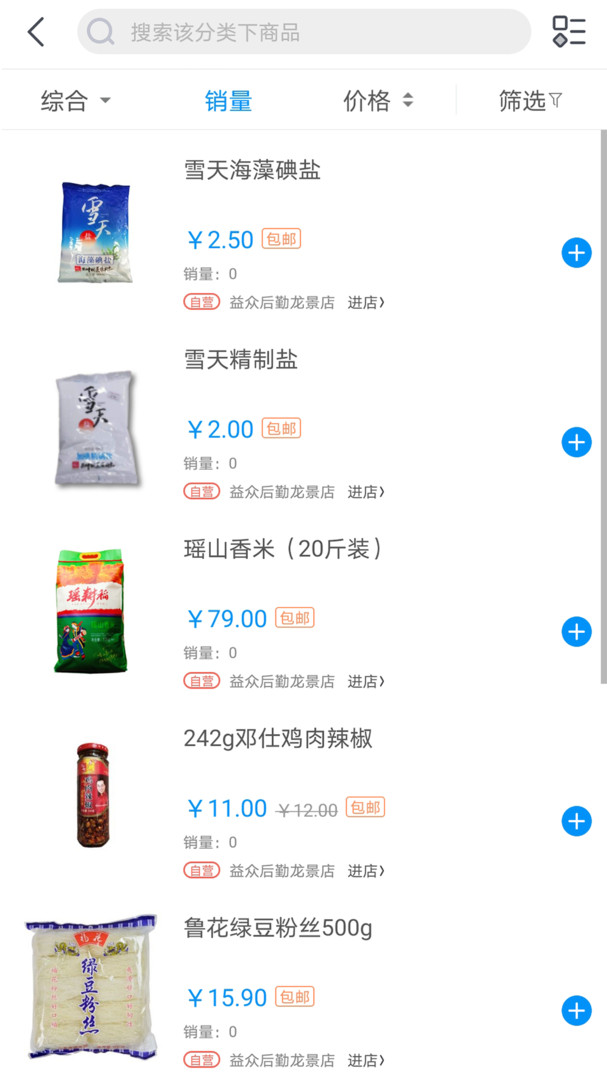Open 鲁花绿豆粉丝500g product details
This screenshot has height=1080, width=607.
(x=278, y=928)
